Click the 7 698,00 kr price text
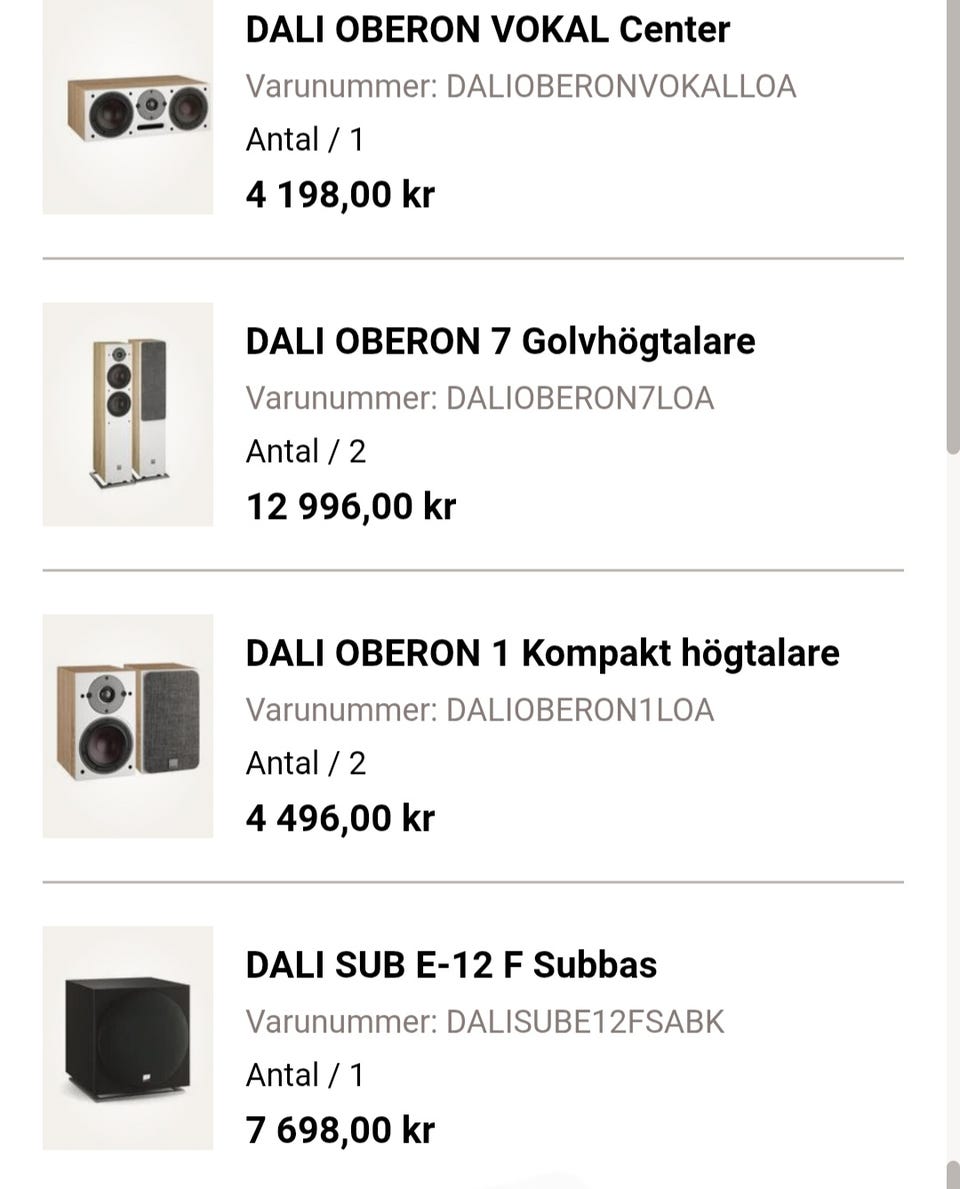The width and height of the screenshot is (960, 1189). click(340, 1129)
